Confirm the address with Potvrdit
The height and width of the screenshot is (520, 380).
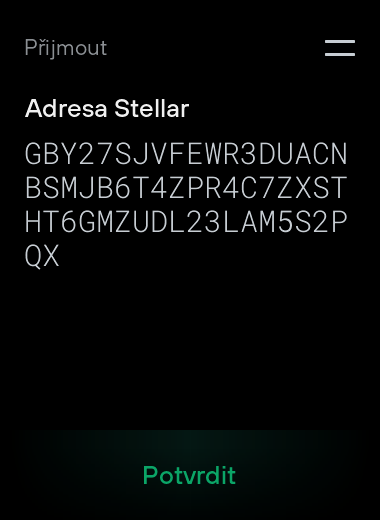click(x=190, y=475)
